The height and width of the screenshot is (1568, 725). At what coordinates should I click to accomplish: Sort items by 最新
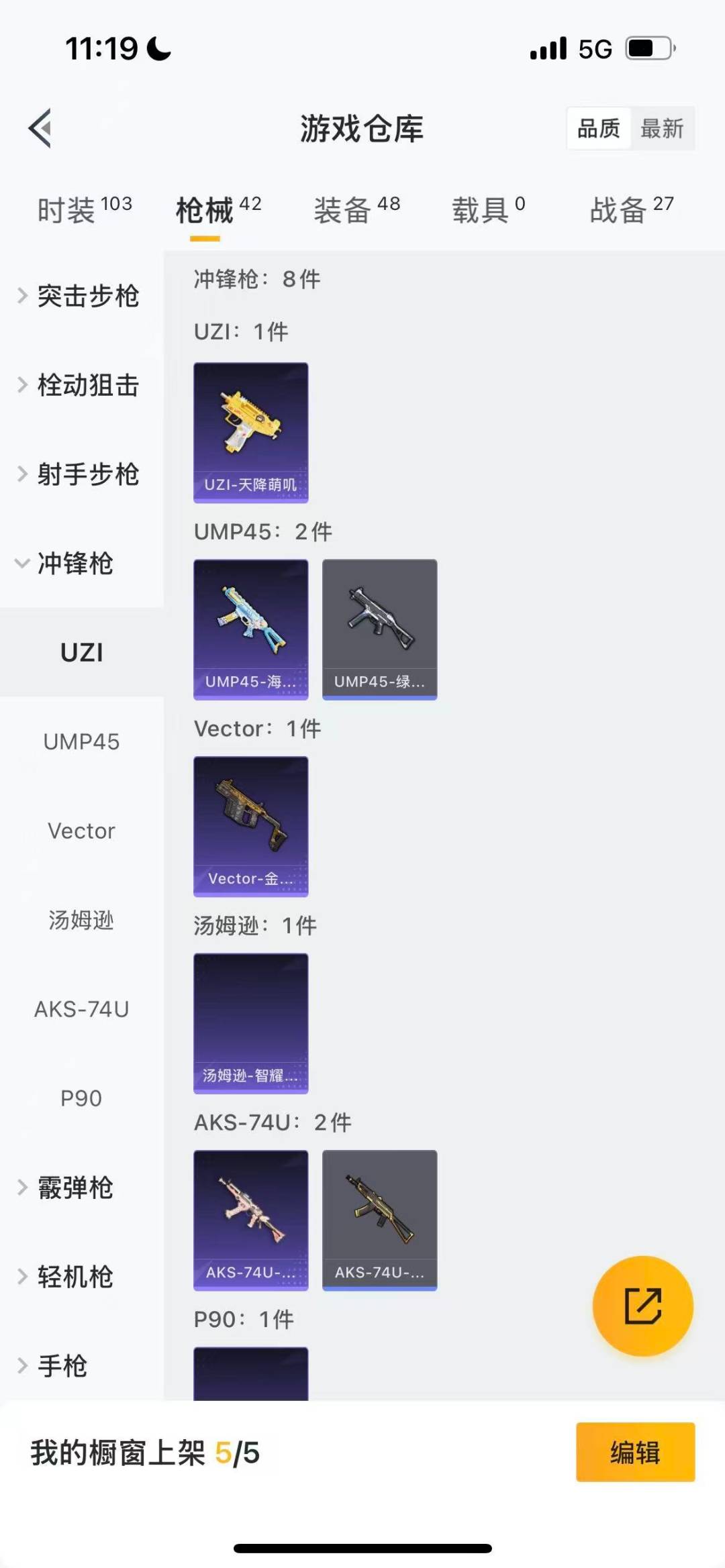click(x=661, y=128)
